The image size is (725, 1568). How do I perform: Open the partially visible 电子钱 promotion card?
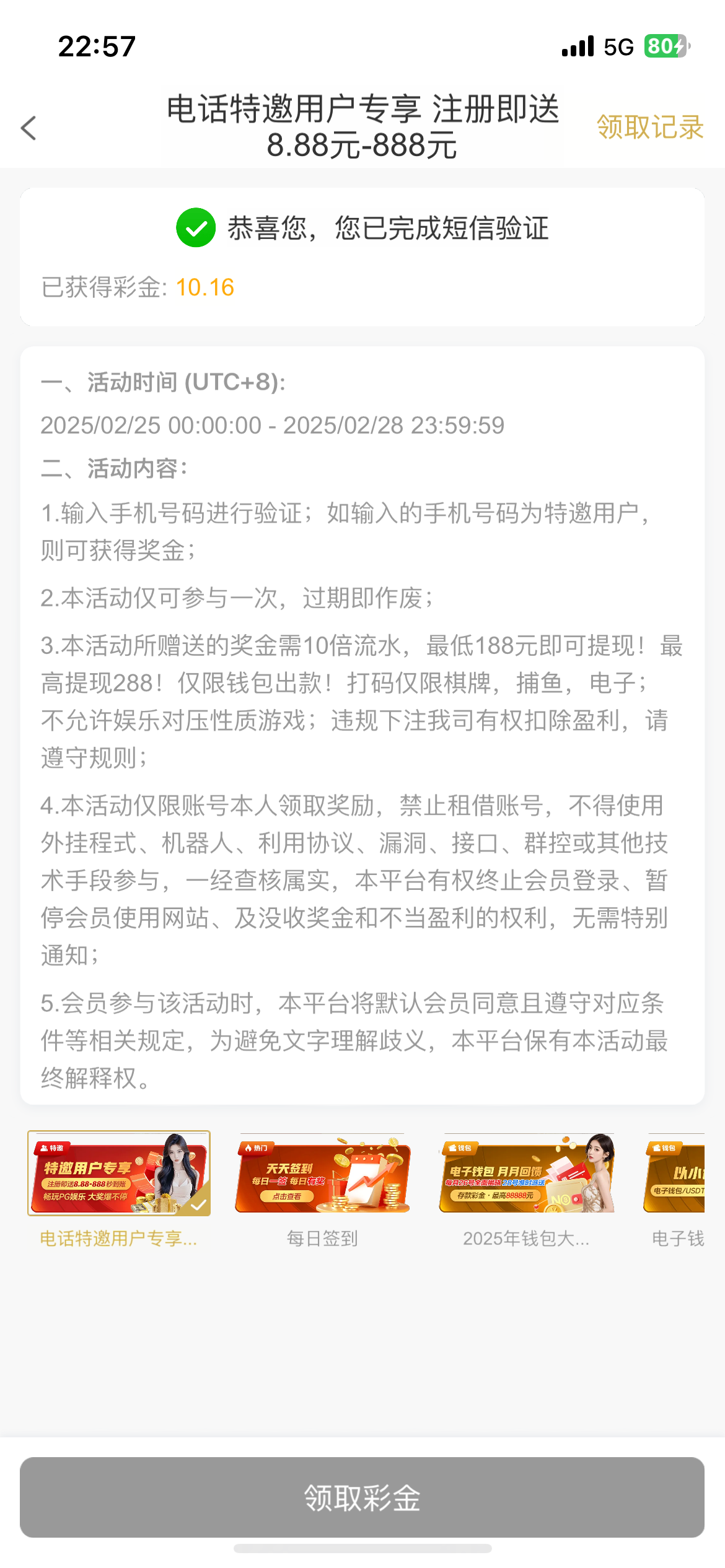click(675, 1173)
